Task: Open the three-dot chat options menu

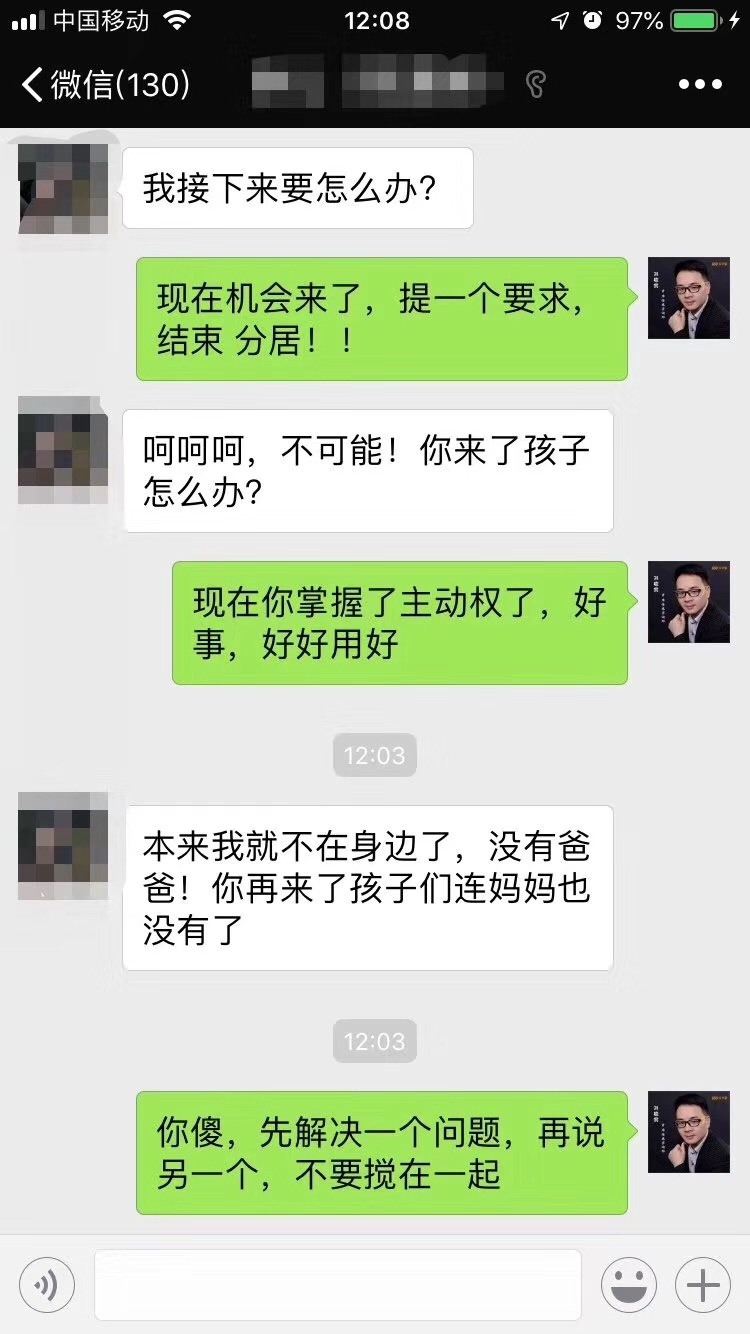Action: pyautogui.click(x=700, y=84)
